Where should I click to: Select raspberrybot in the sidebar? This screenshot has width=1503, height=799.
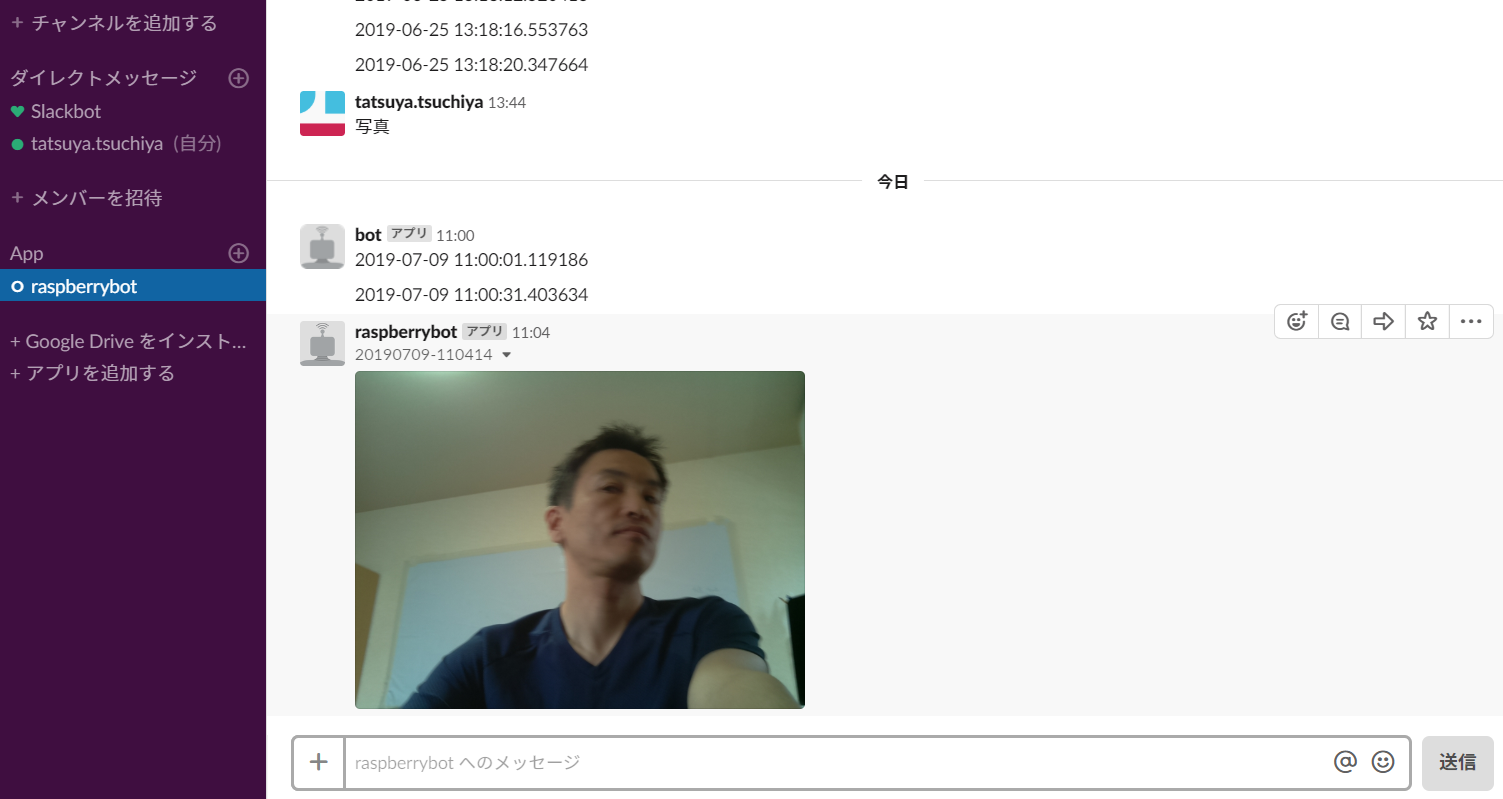coord(84,286)
